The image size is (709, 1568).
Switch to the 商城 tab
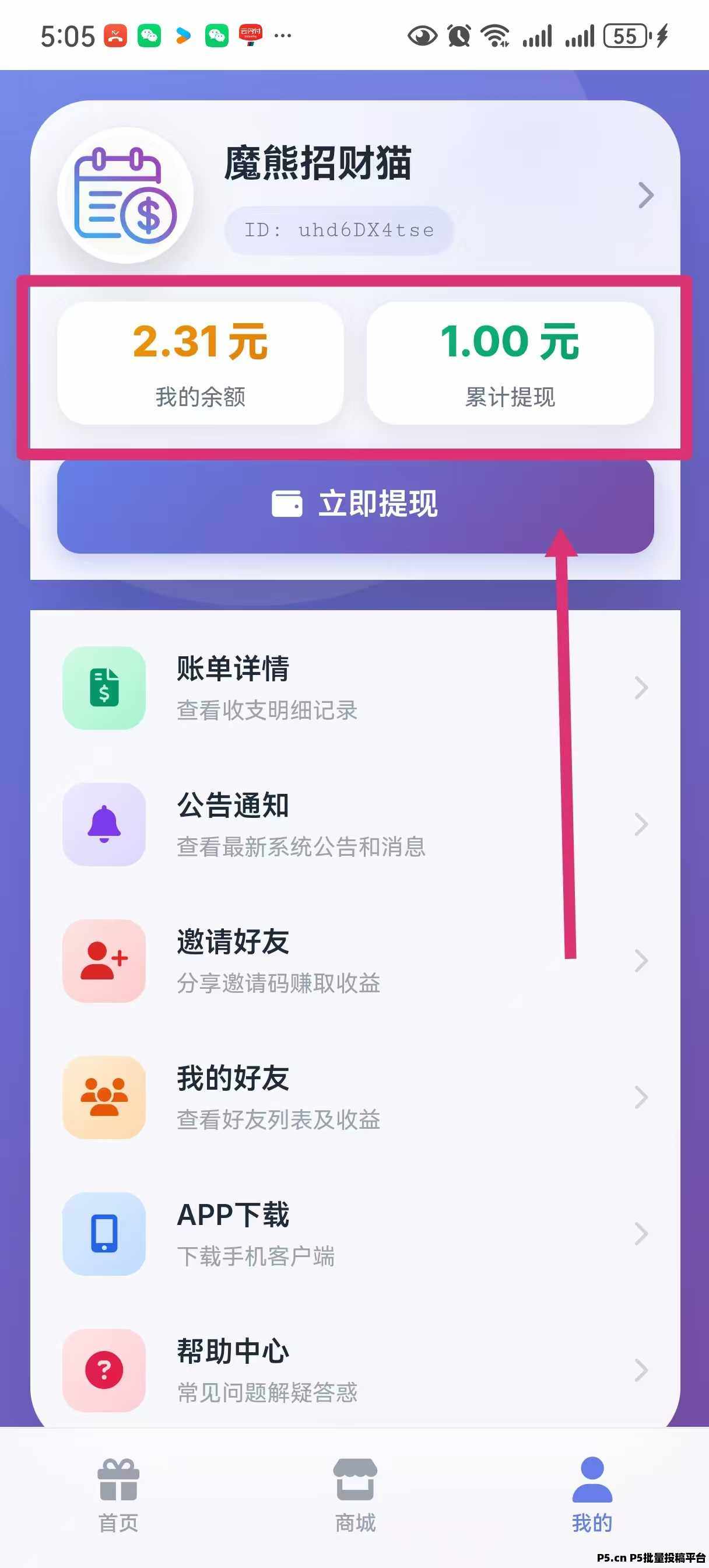pos(355,1496)
